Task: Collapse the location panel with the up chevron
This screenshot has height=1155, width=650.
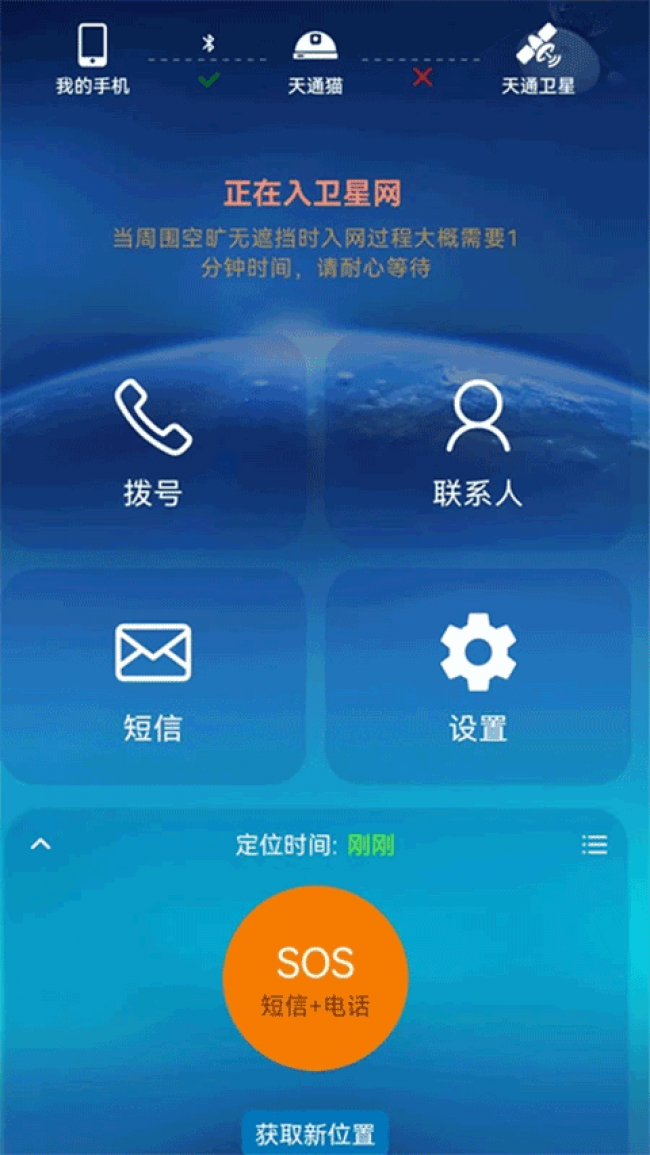Action: pyautogui.click(x=40, y=845)
